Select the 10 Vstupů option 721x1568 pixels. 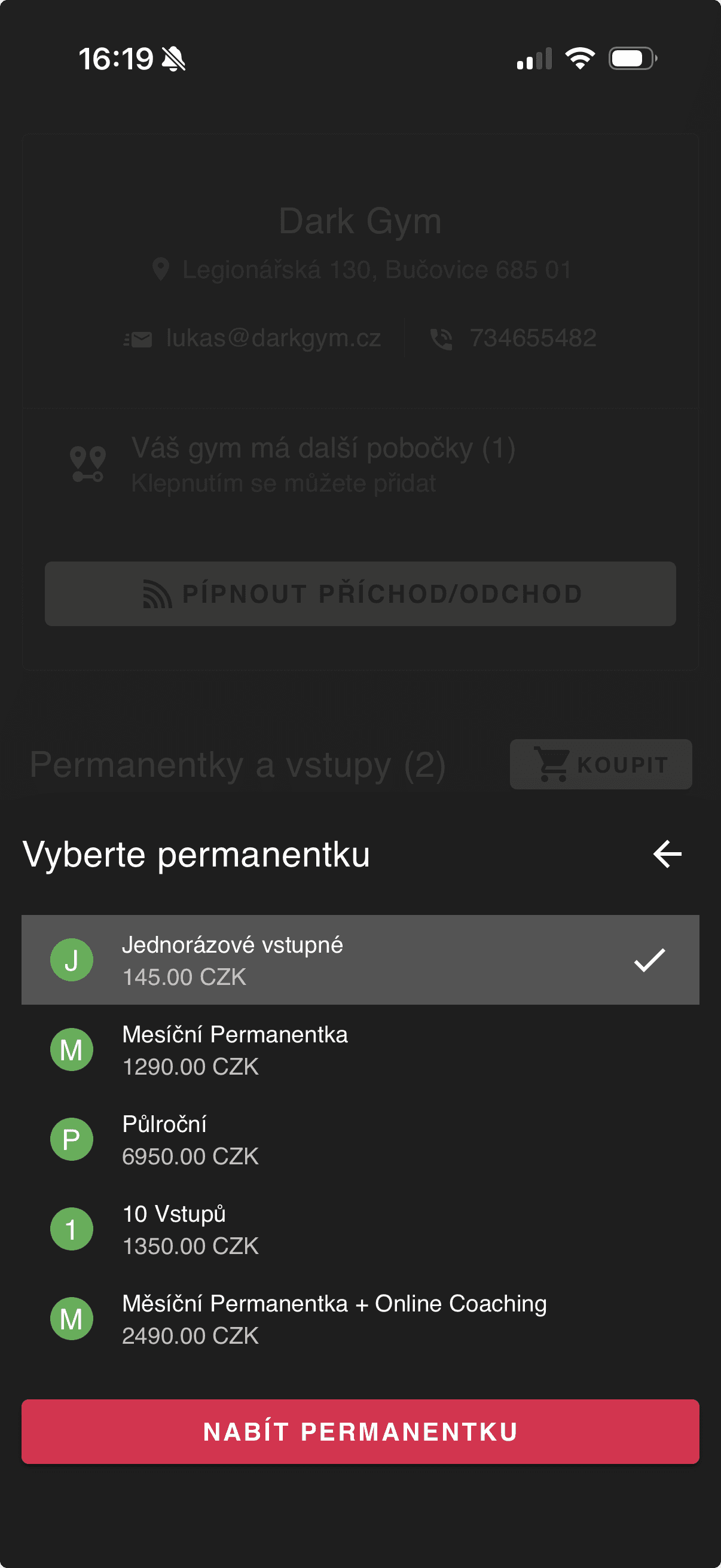click(x=360, y=1229)
